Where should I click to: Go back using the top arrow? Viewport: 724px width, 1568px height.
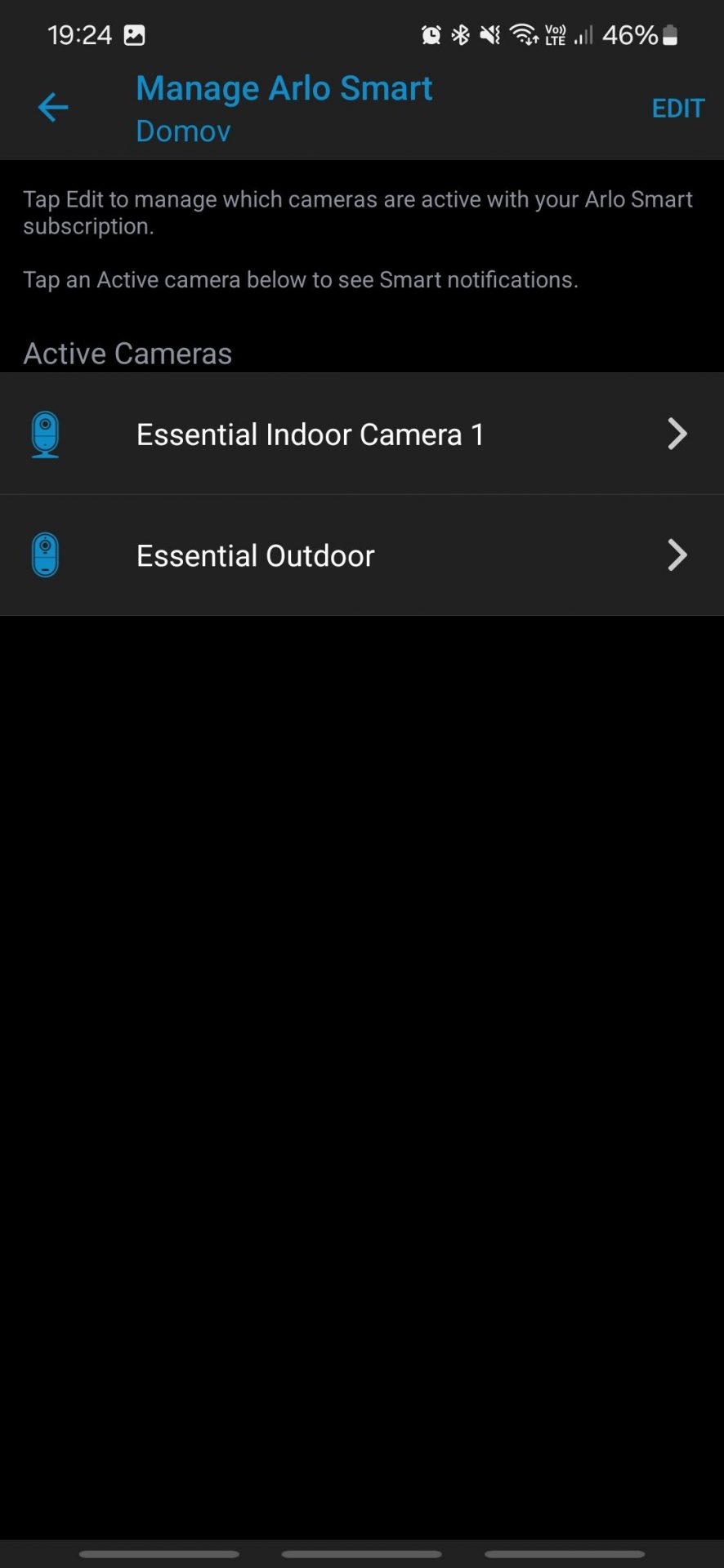[53, 107]
